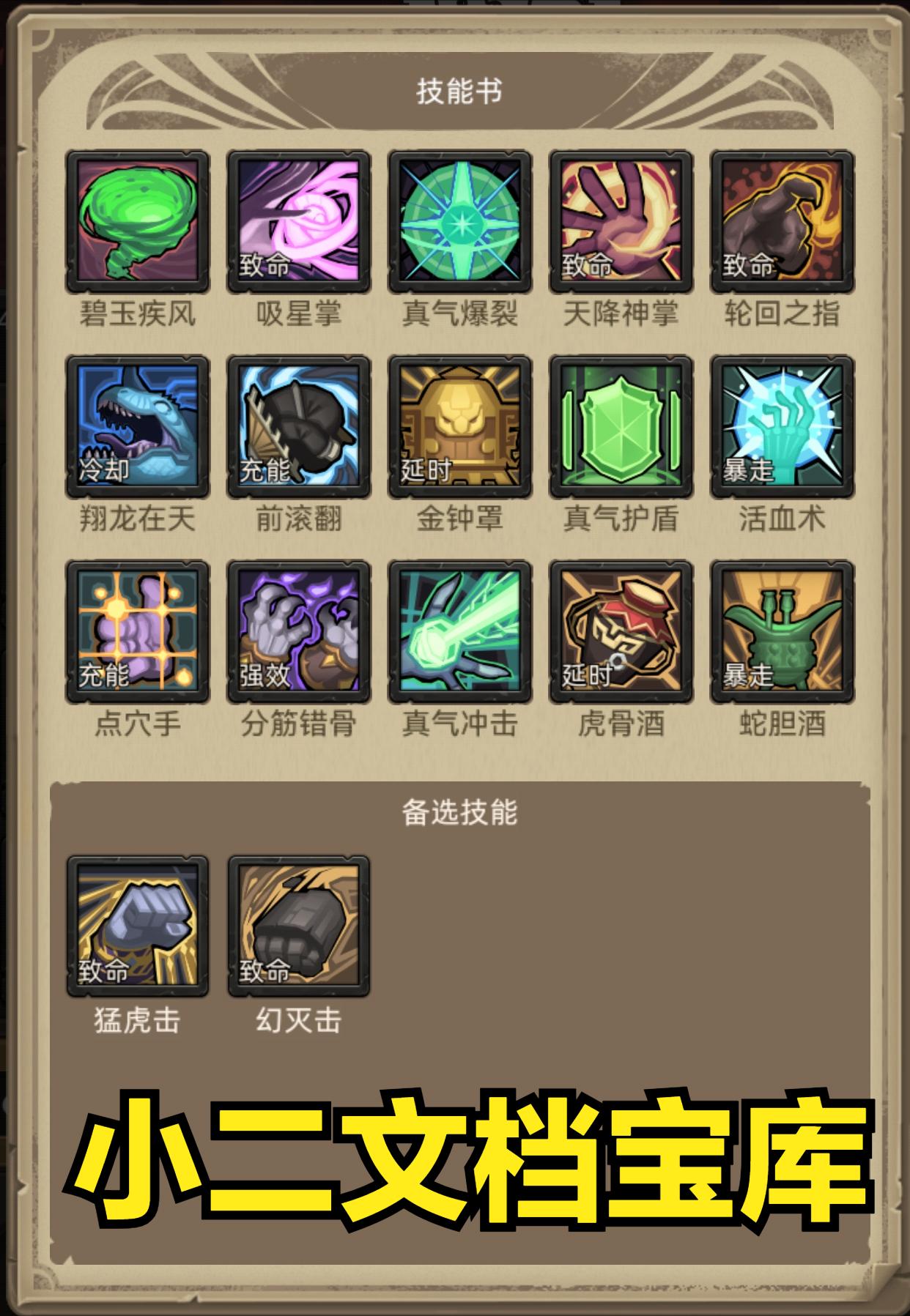Select the 点穴手 skill
This screenshot has height=1316, width=910.
tap(138, 632)
